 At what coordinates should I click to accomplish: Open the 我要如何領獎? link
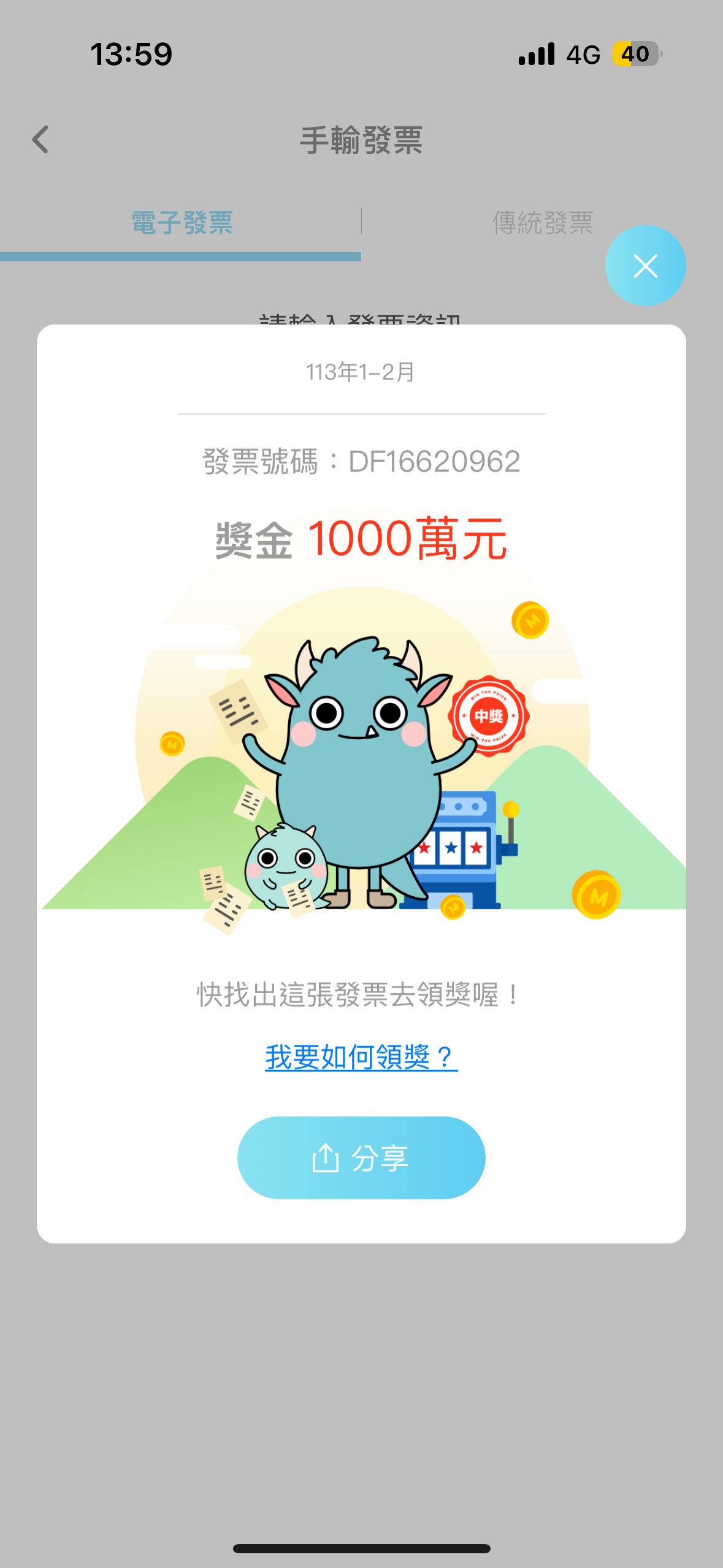click(x=361, y=1058)
